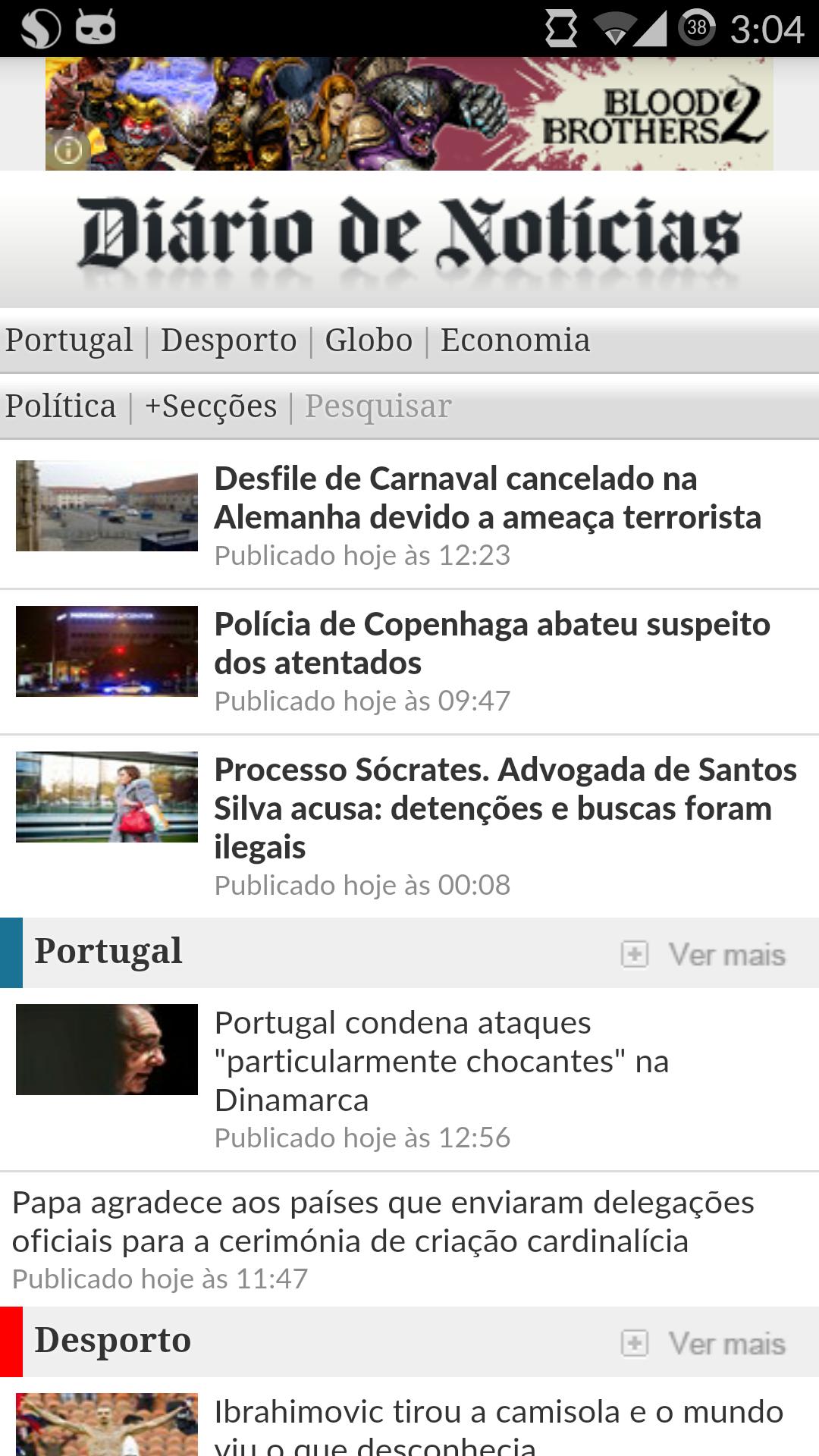
Task: Expand the Portugal section with Ver mais
Action: [x=726, y=954]
